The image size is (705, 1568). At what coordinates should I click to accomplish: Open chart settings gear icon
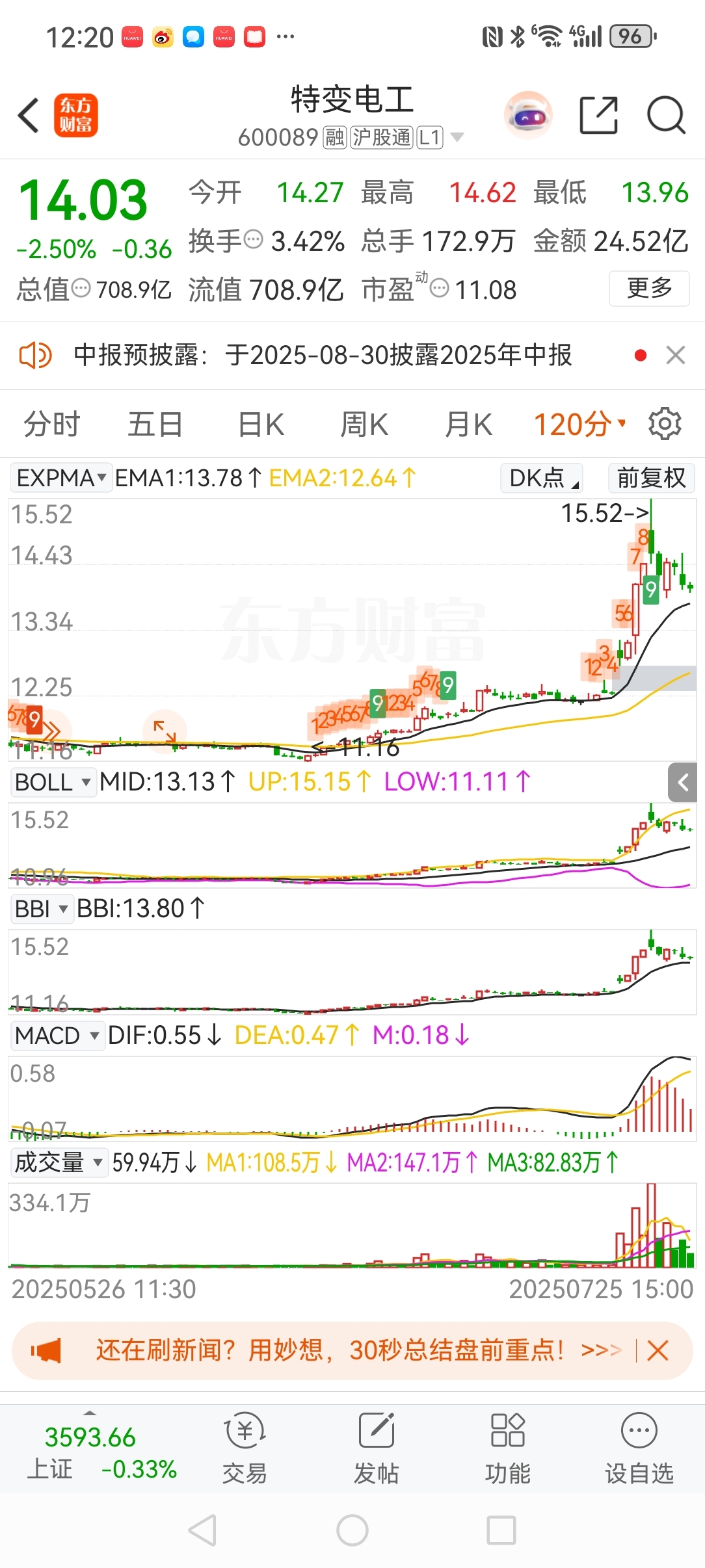click(665, 424)
